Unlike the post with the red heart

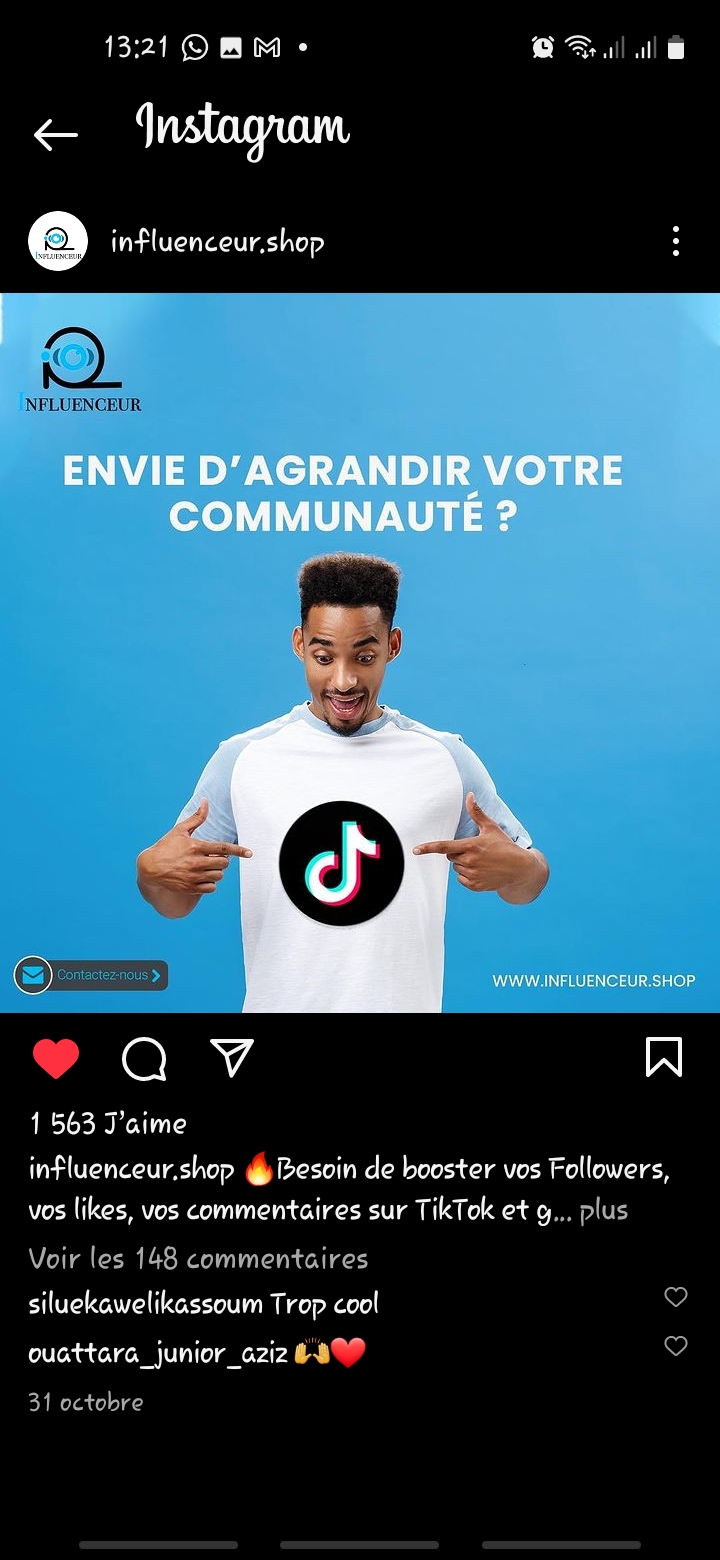56,1058
